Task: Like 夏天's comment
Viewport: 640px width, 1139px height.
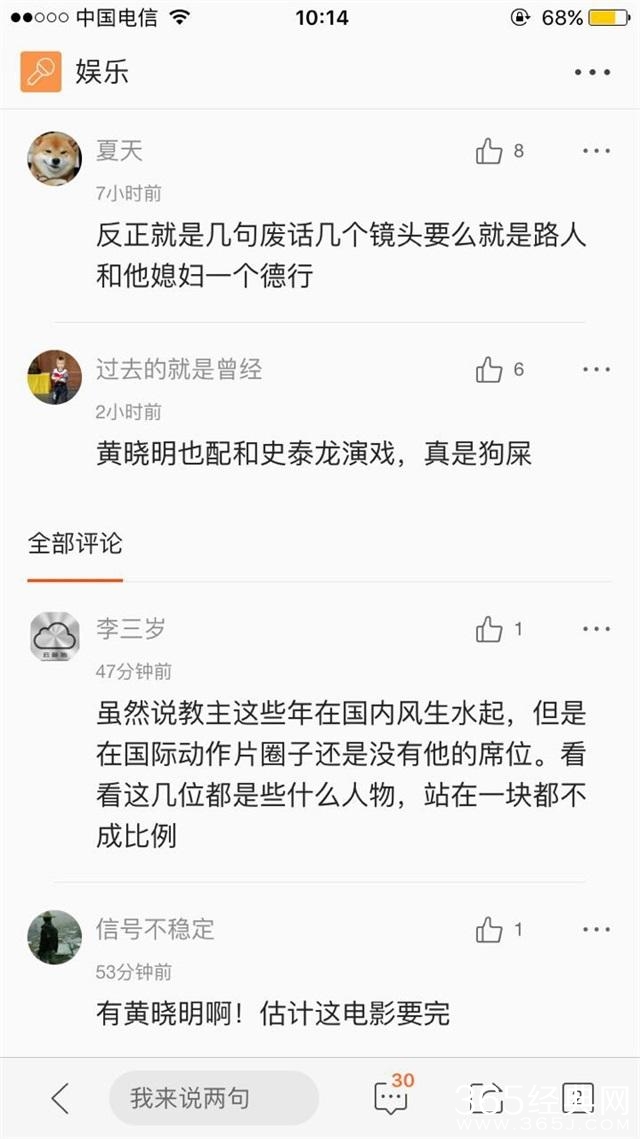Action: 489,151
